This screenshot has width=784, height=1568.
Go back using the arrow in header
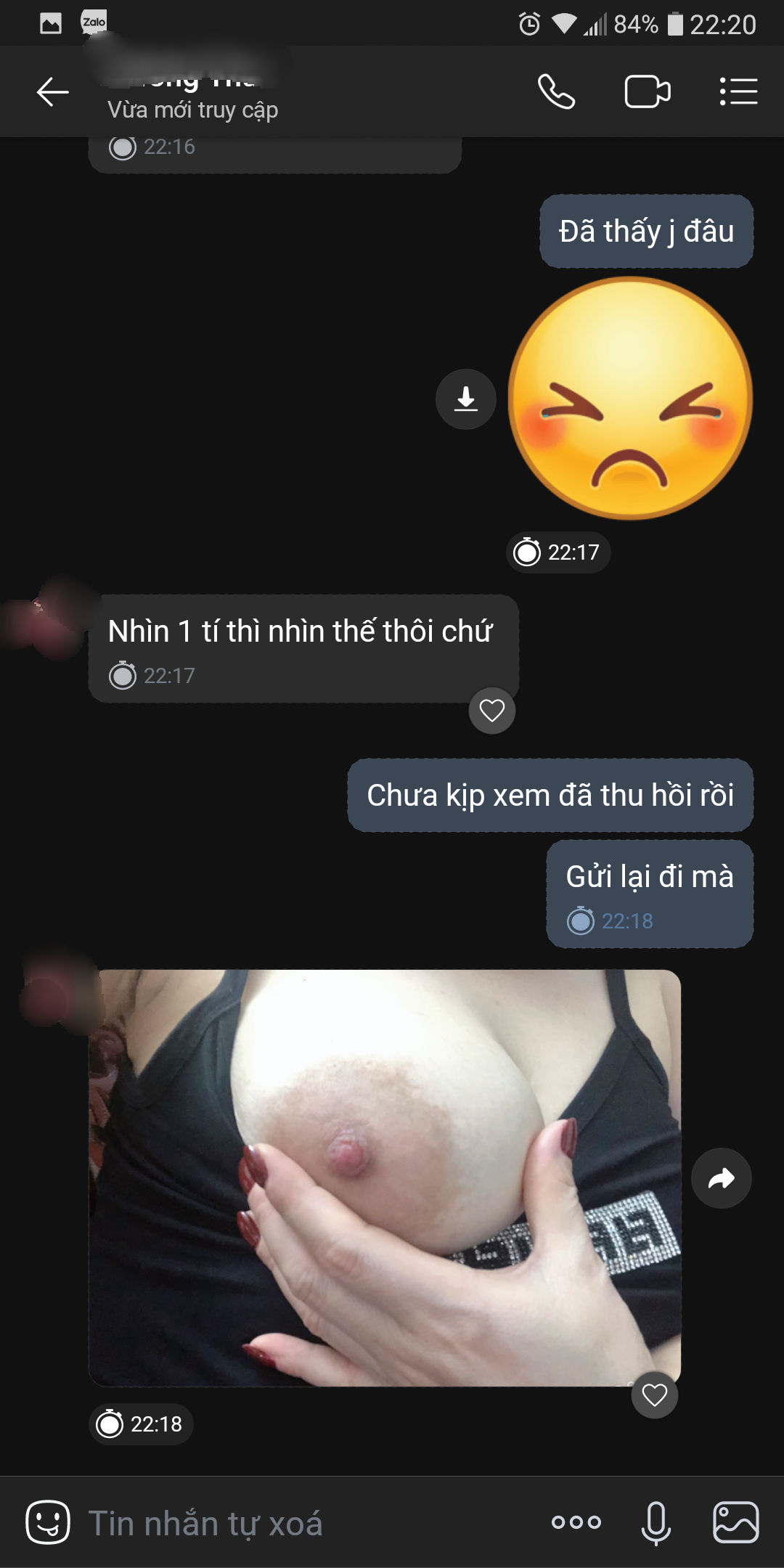tap(52, 92)
